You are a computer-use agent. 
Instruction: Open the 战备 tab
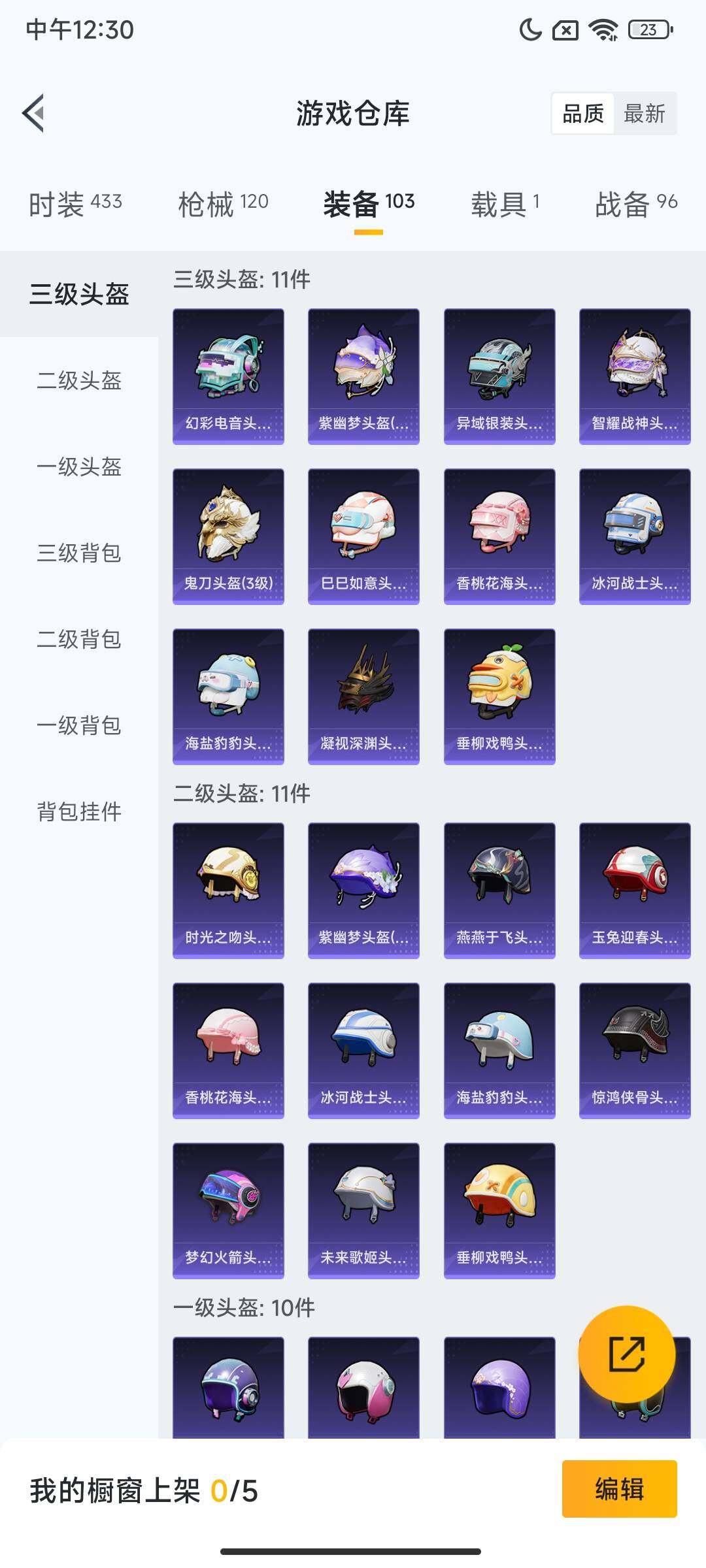635,204
